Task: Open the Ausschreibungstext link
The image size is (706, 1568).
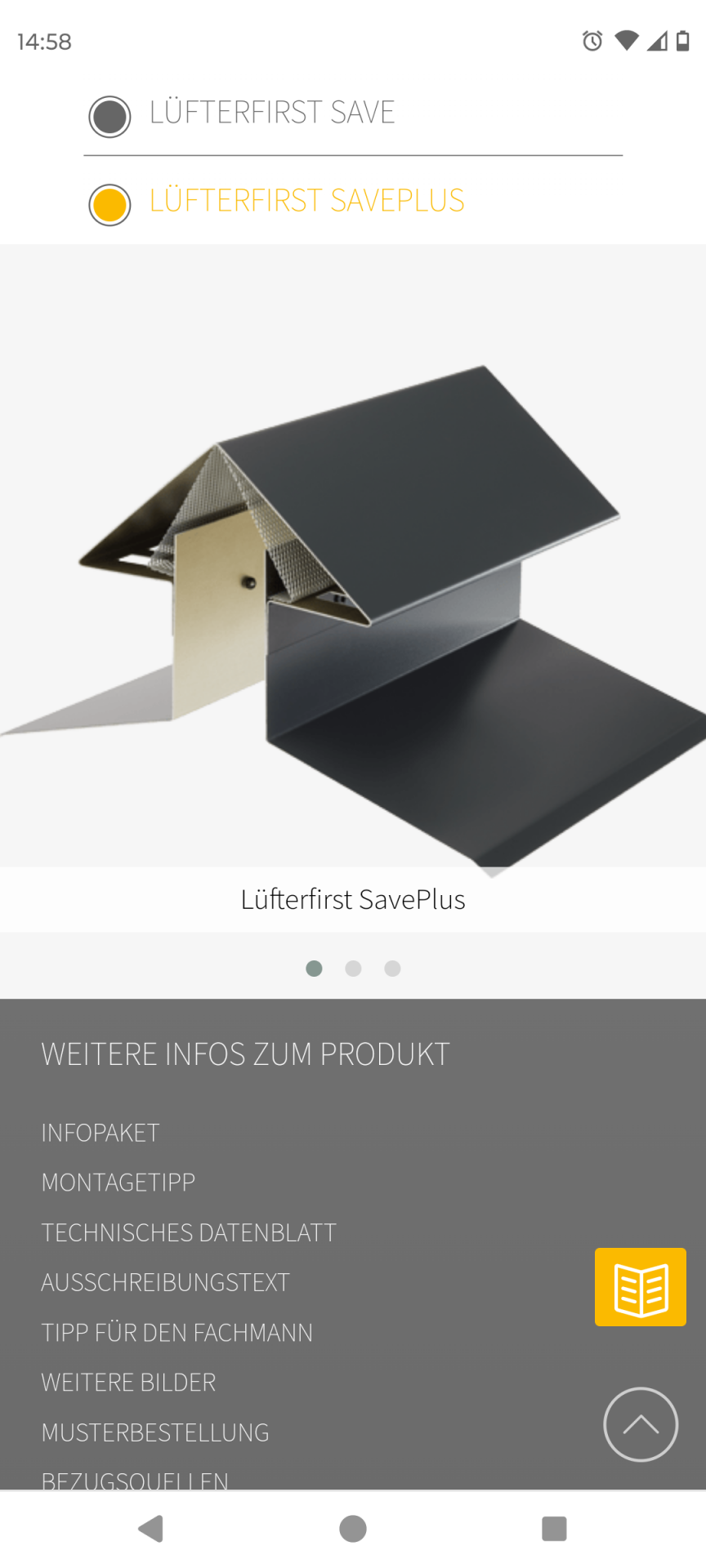Action: pyautogui.click(x=166, y=1282)
